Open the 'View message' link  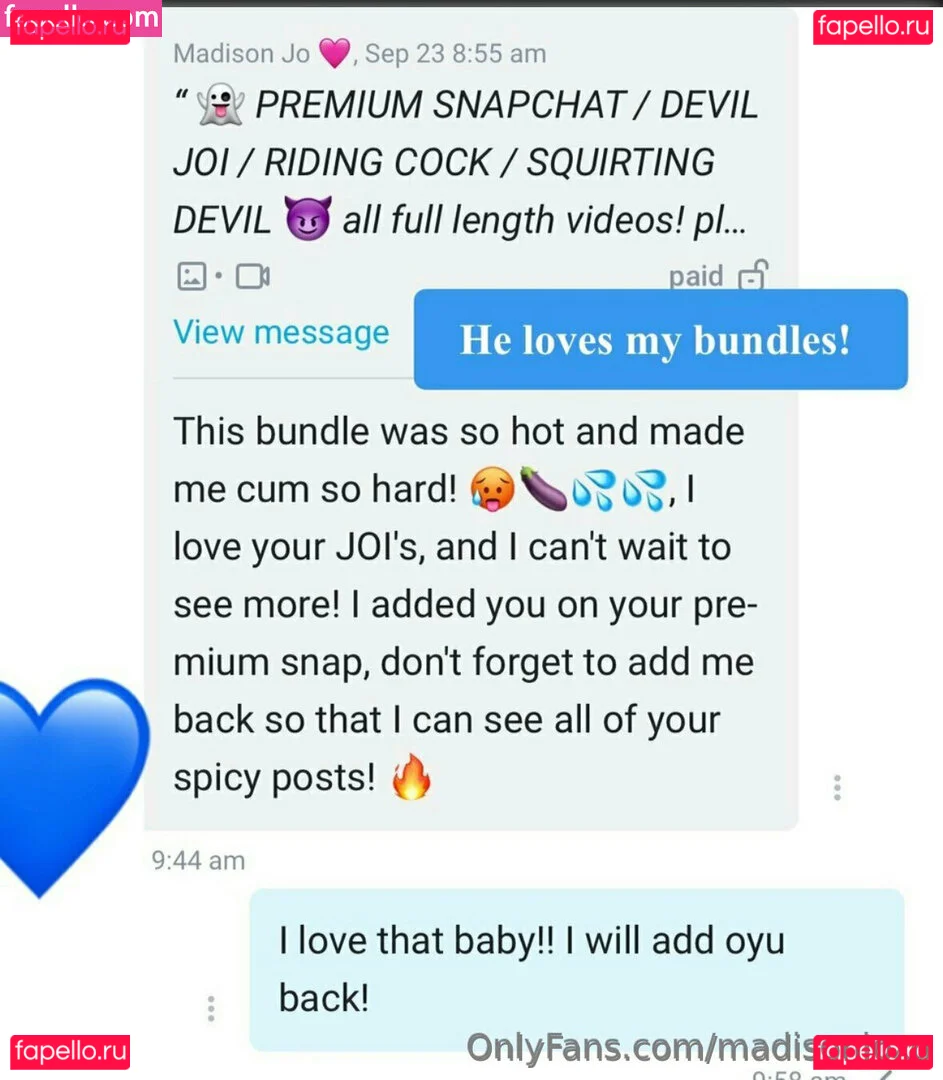click(x=281, y=332)
